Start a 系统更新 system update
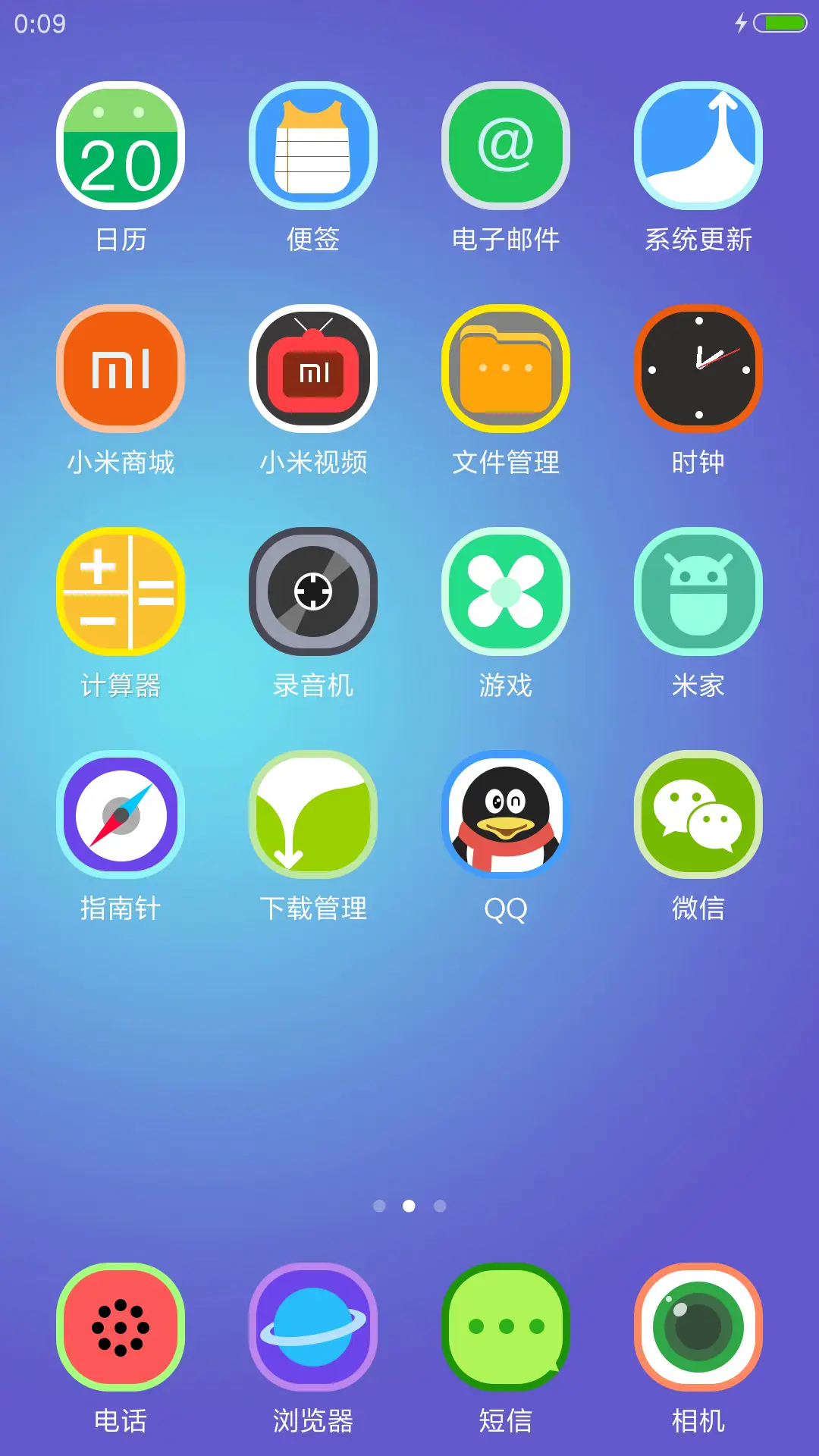 (x=698, y=146)
